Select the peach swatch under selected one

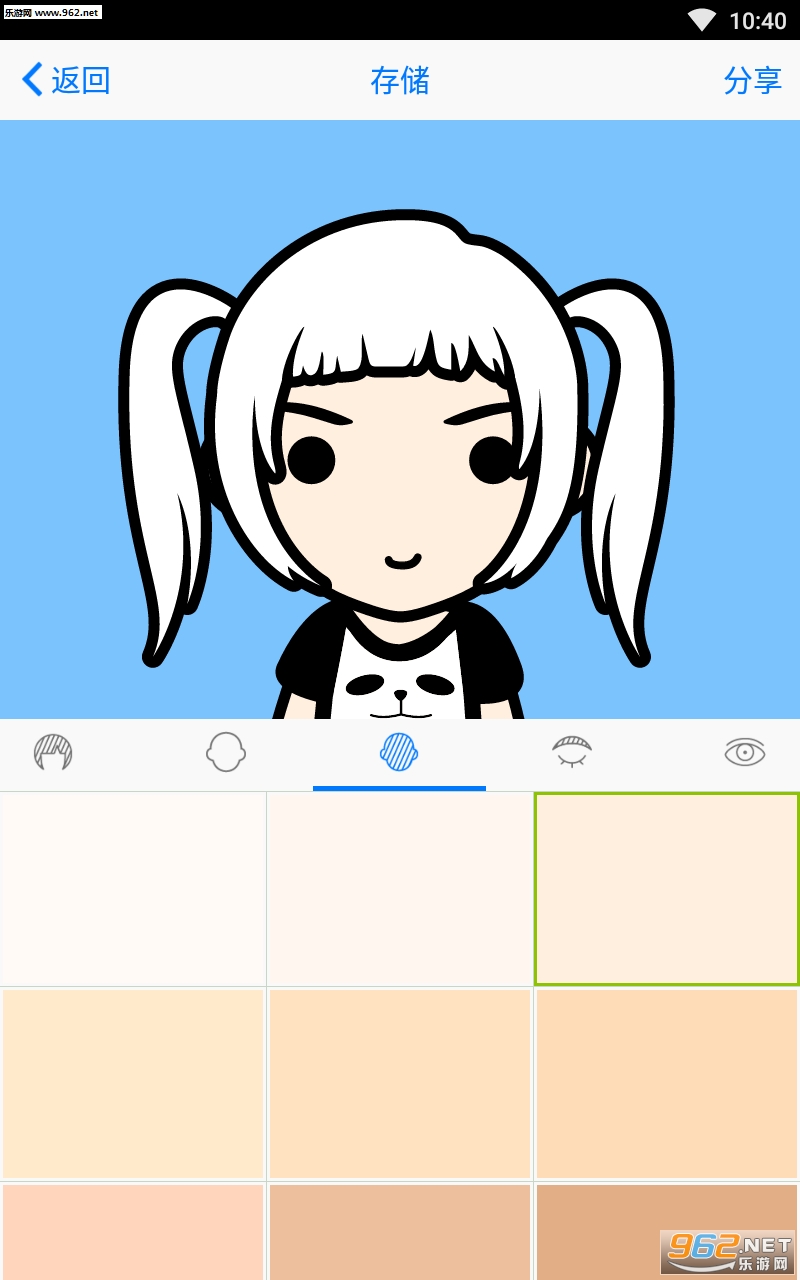(x=667, y=1084)
